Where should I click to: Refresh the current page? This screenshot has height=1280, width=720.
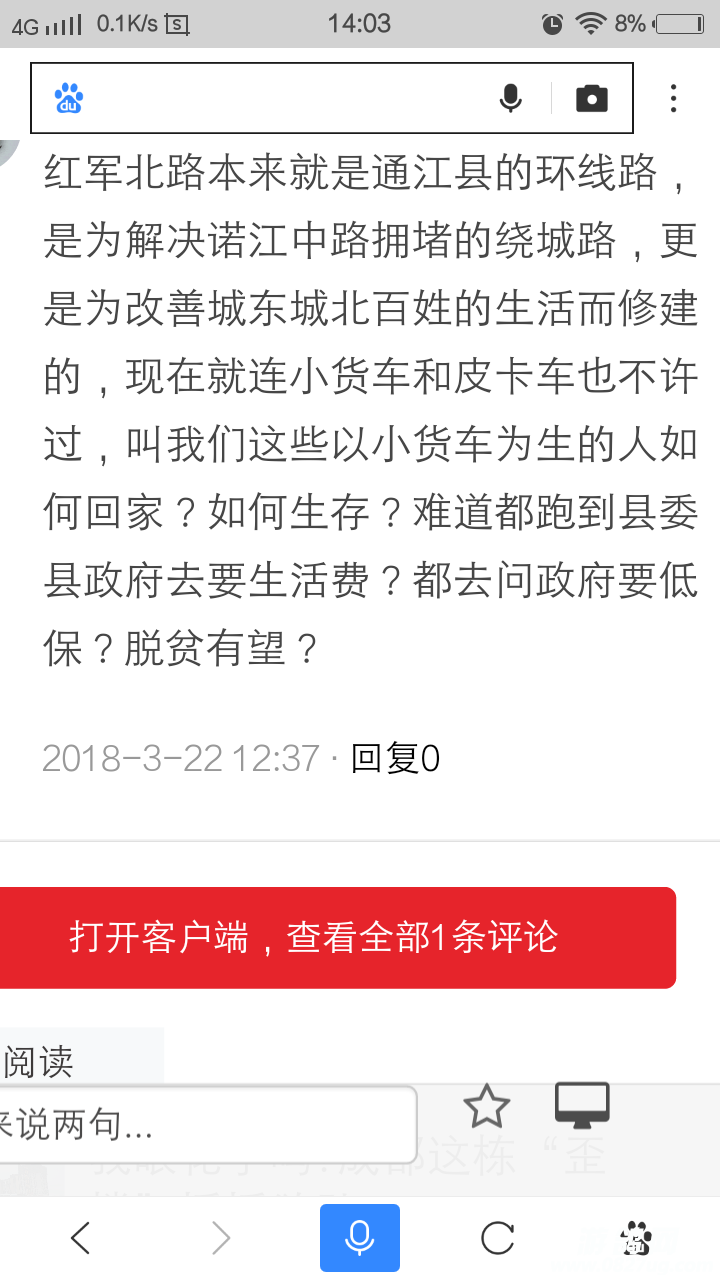[x=498, y=1238]
